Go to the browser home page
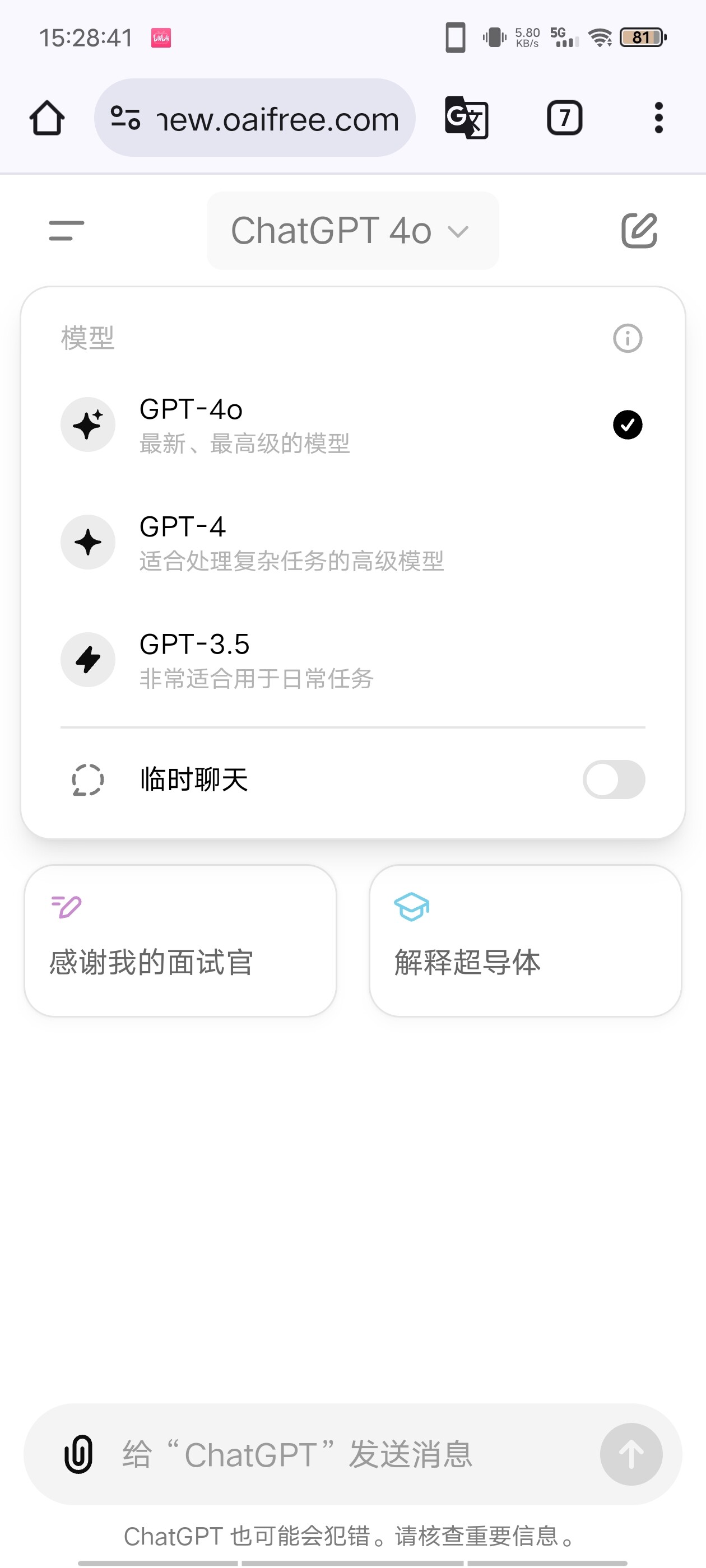Screen dimensions: 706x1568 47,118
